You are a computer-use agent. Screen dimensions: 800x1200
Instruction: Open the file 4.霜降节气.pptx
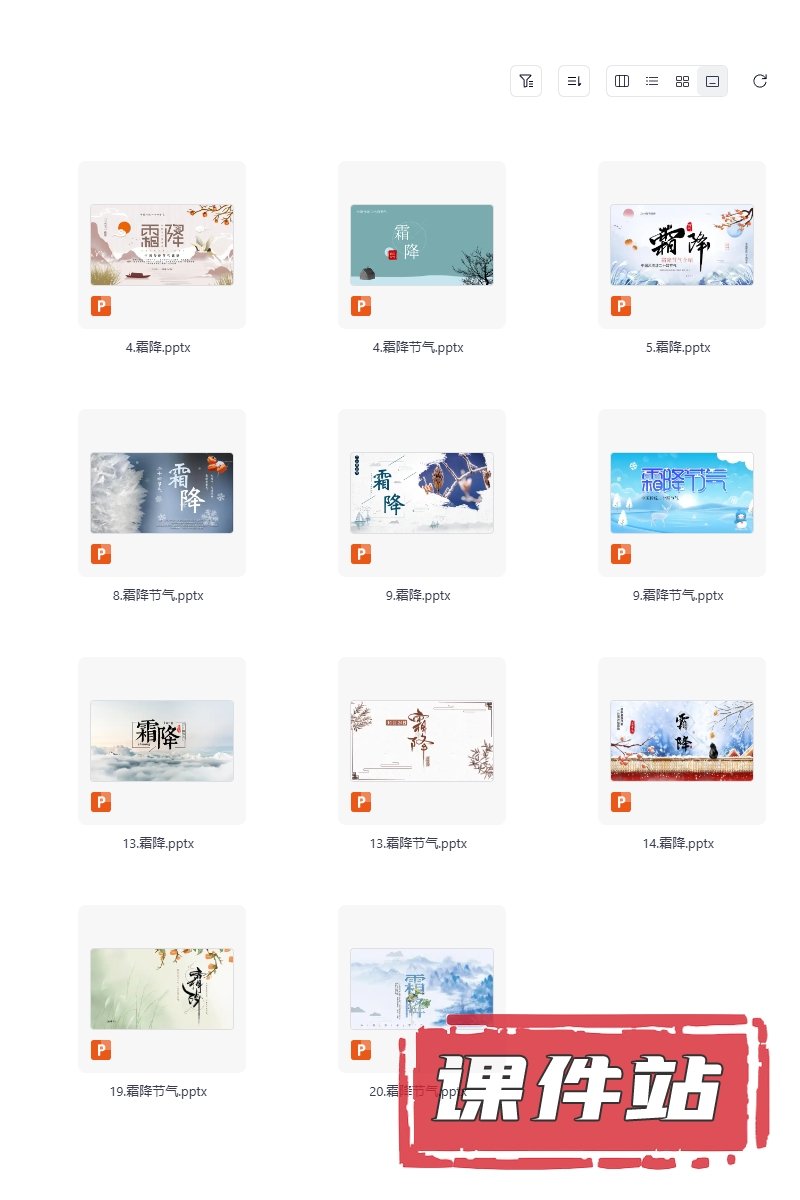[x=422, y=245]
